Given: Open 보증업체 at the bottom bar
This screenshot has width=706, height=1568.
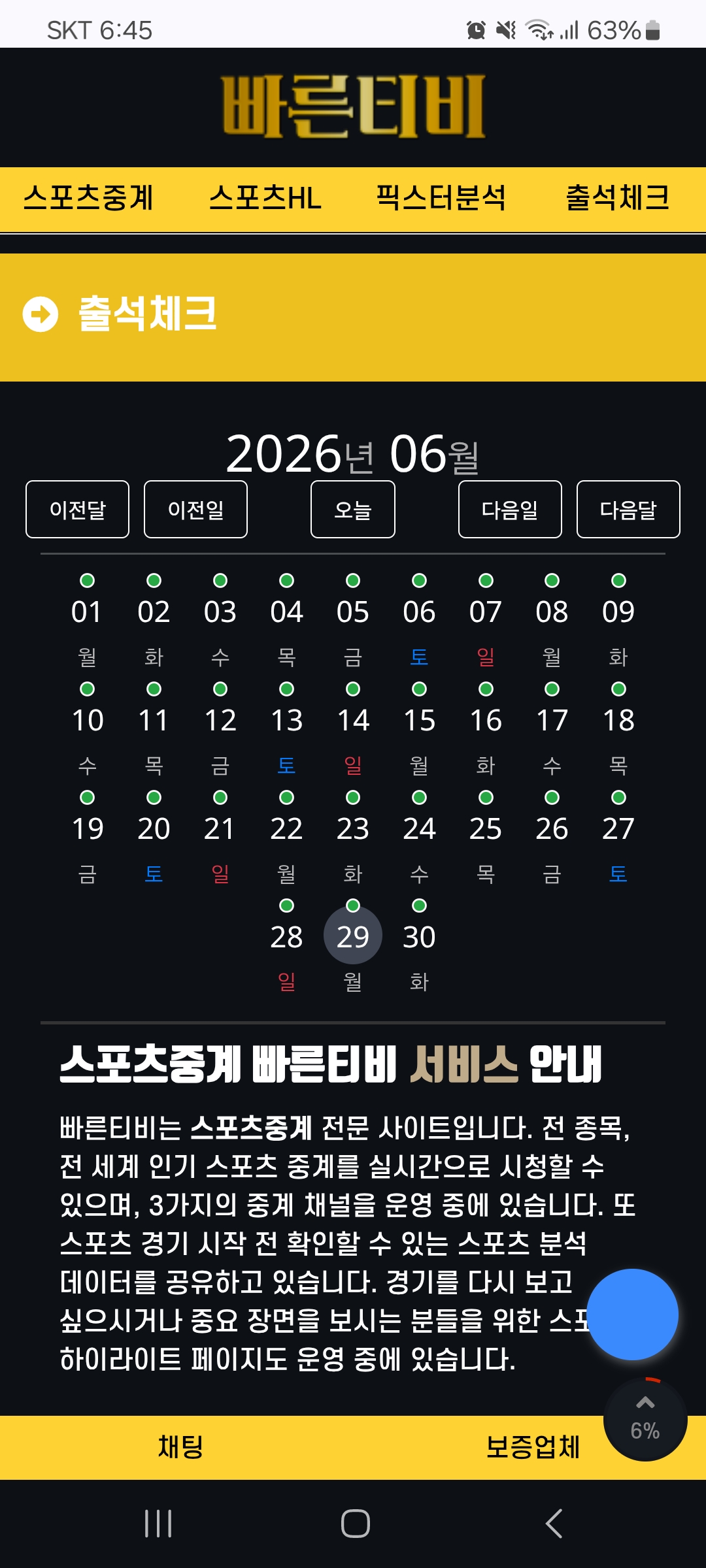Looking at the screenshot, I should (x=533, y=1446).
